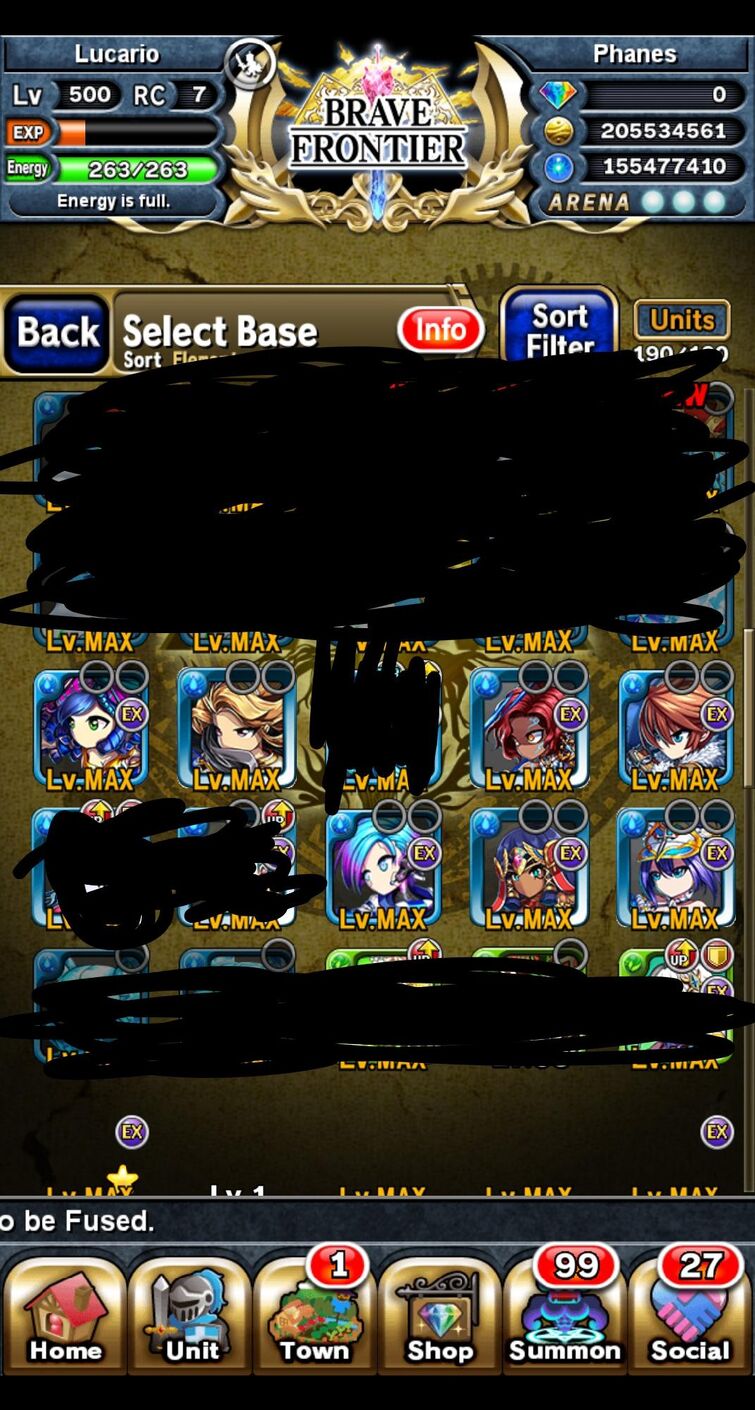
Task: Select the purple-haired unit with white headpiece
Action: (676, 868)
